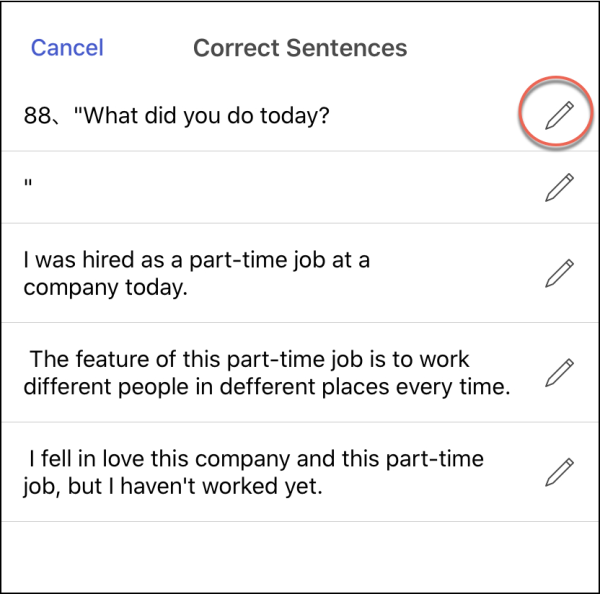Edit the "I was hired" sentence

point(559,272)
